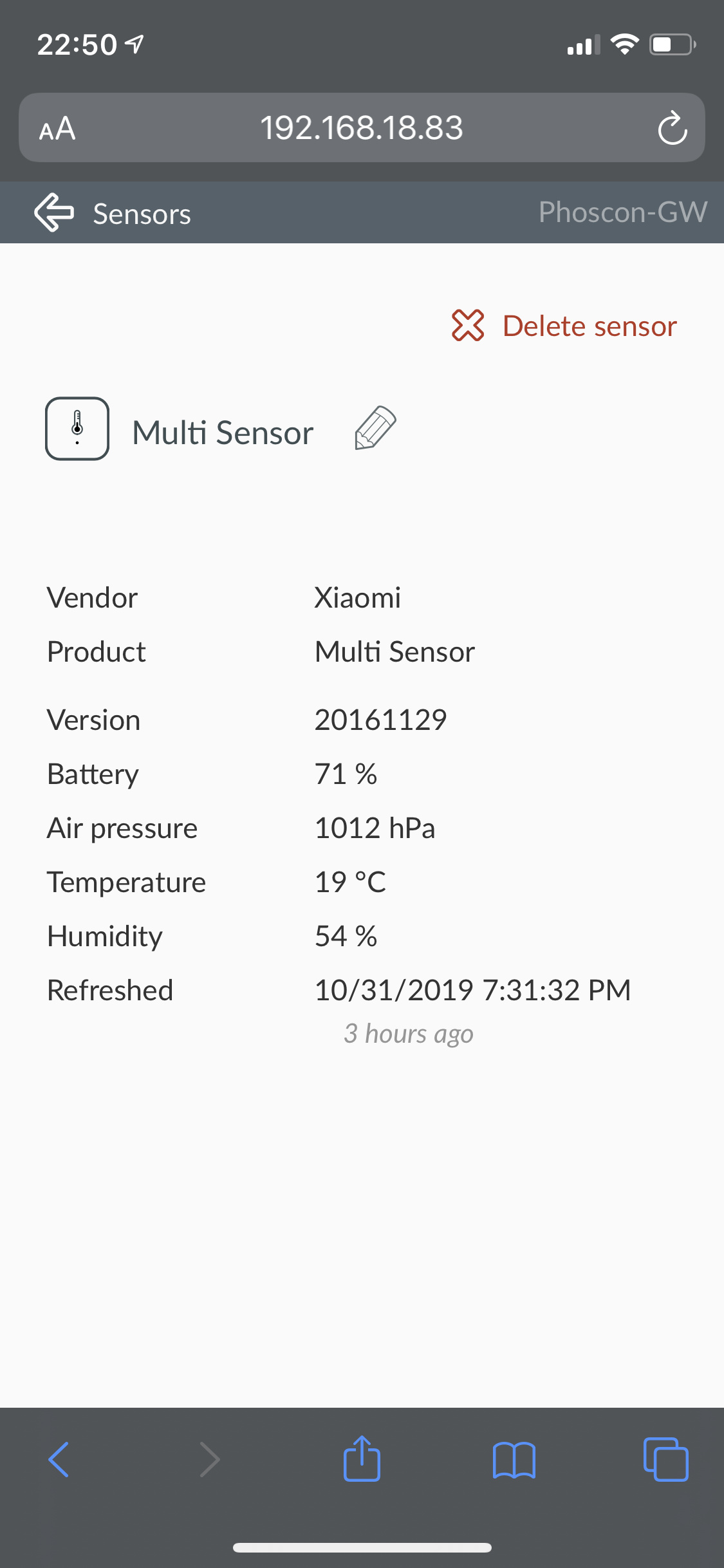
Task: Reload the page in the address bar
Action: pyautogui.click(x=673, y=128)
